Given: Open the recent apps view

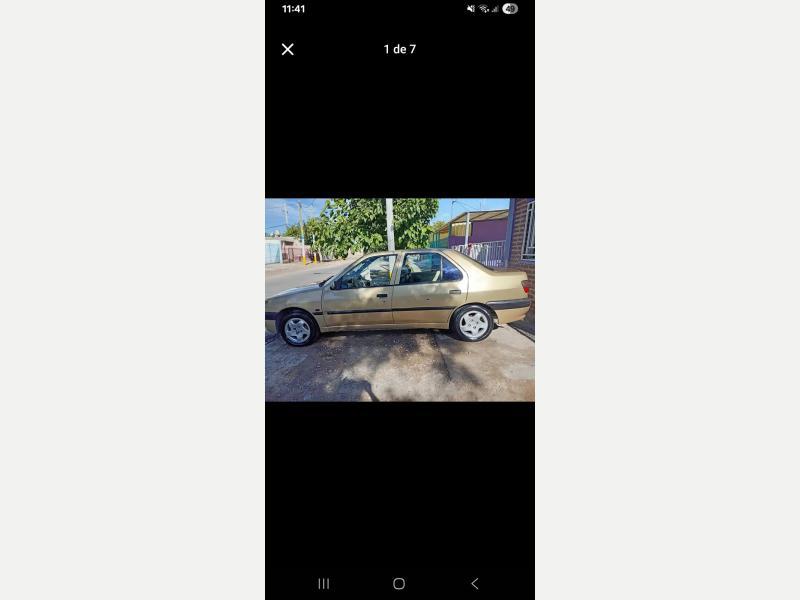Looking at the screenshot, I should tap(324, 583).
